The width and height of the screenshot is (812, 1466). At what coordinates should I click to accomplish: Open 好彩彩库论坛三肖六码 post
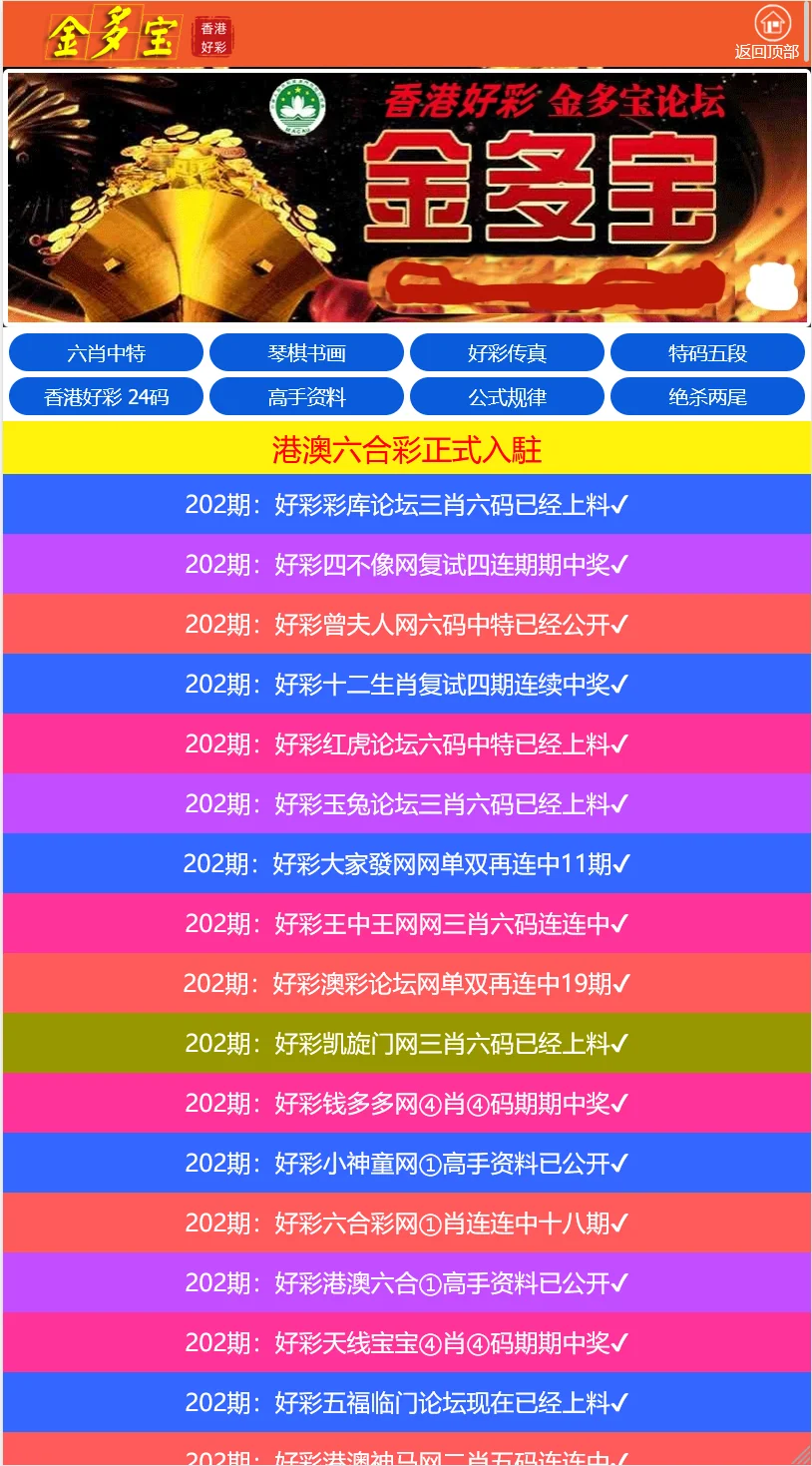407,505
